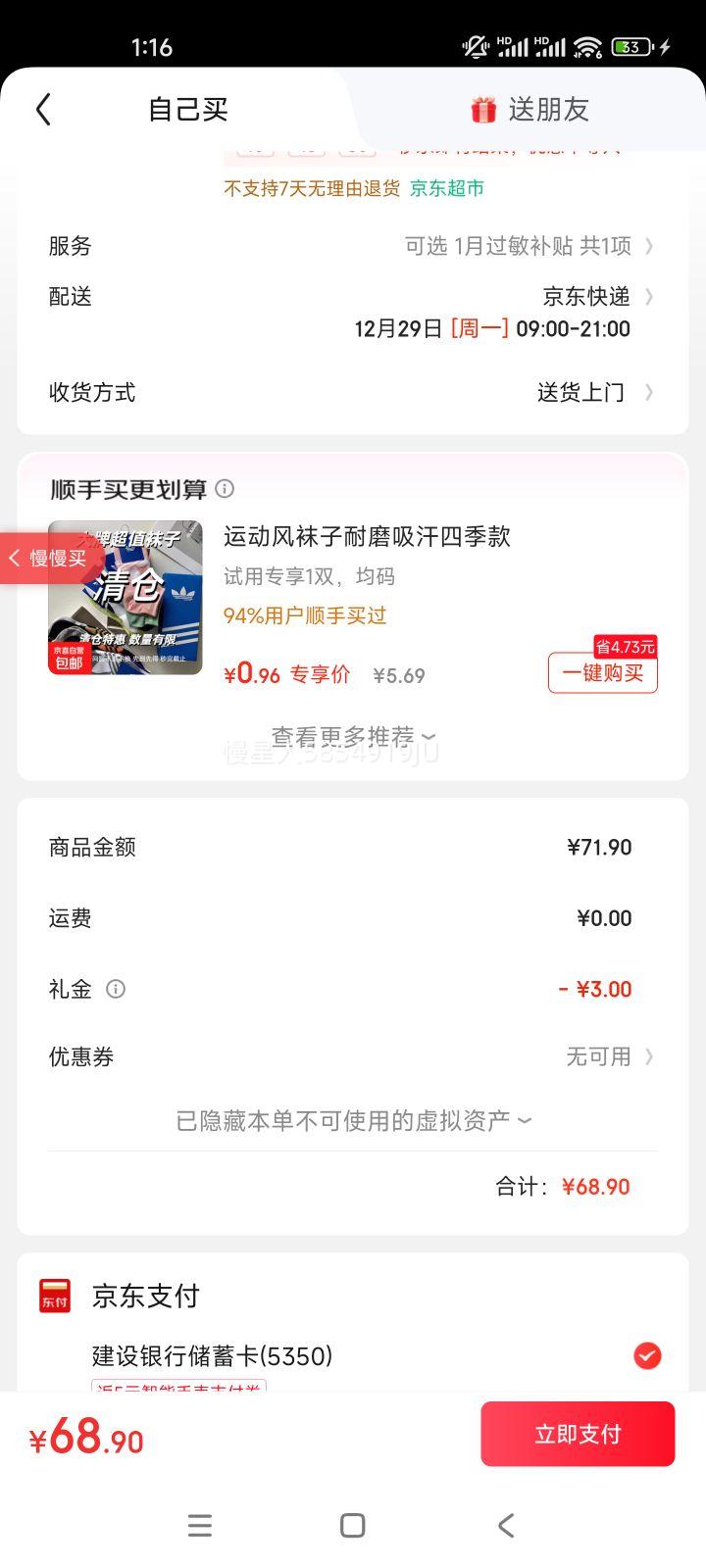The height and width of the screenshot is (1568, 706).
Task: Switch to the 自己买 tab
Action: [186, 109]
